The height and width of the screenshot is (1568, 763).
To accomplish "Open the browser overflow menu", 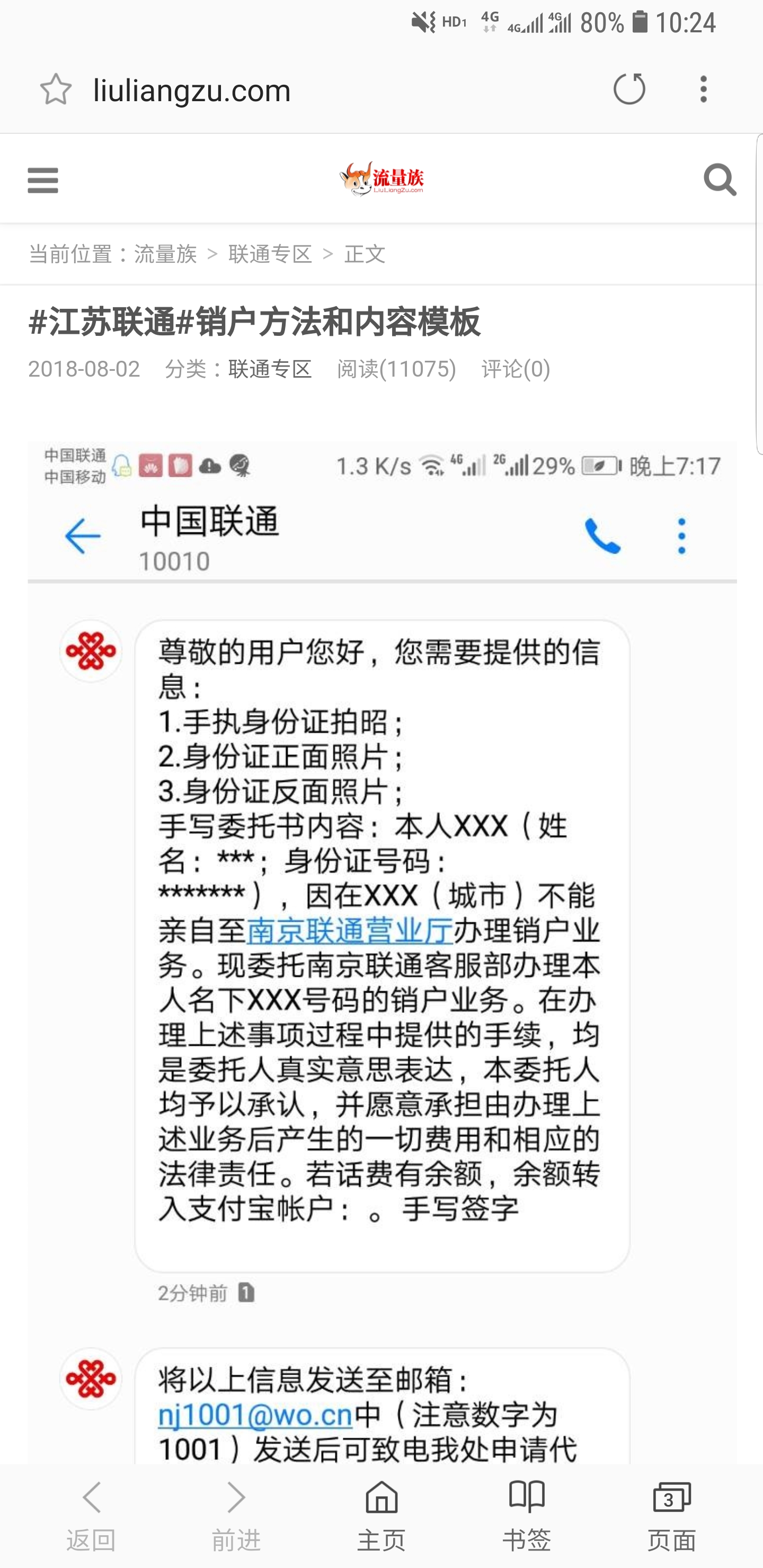I will tap(703, 90).
